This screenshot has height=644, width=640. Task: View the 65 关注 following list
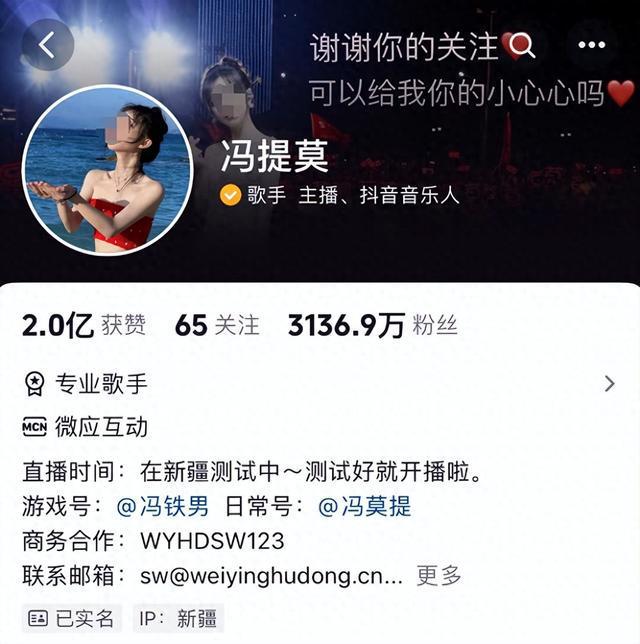tap(216, 325)
